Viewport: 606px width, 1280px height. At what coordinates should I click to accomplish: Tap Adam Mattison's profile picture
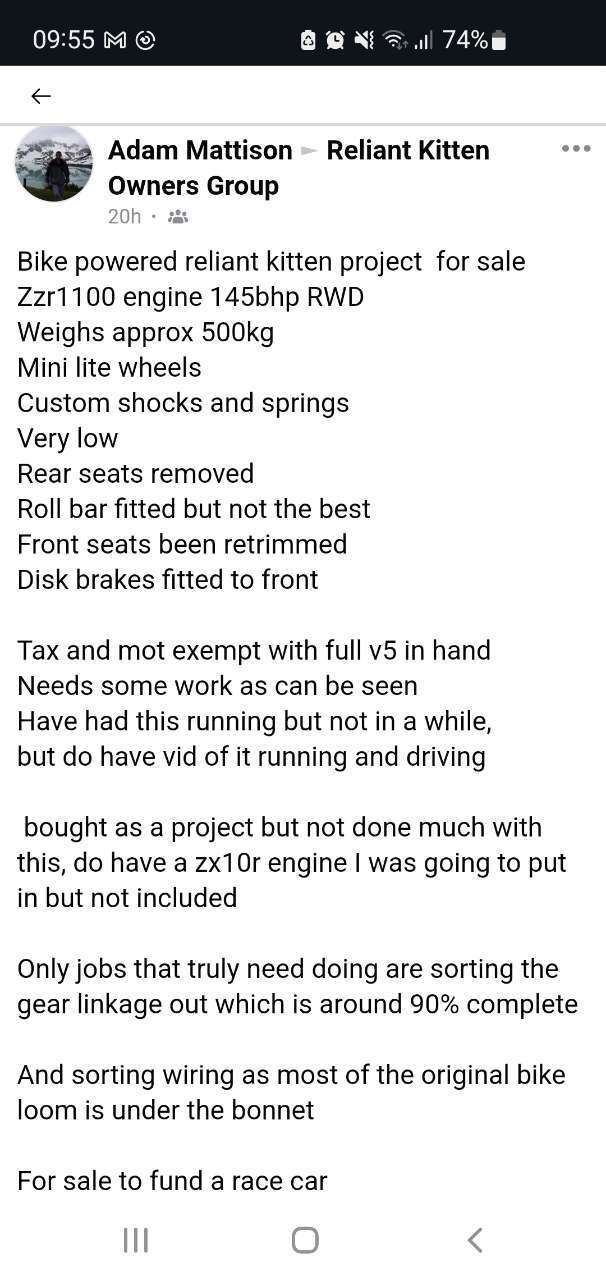54,163
